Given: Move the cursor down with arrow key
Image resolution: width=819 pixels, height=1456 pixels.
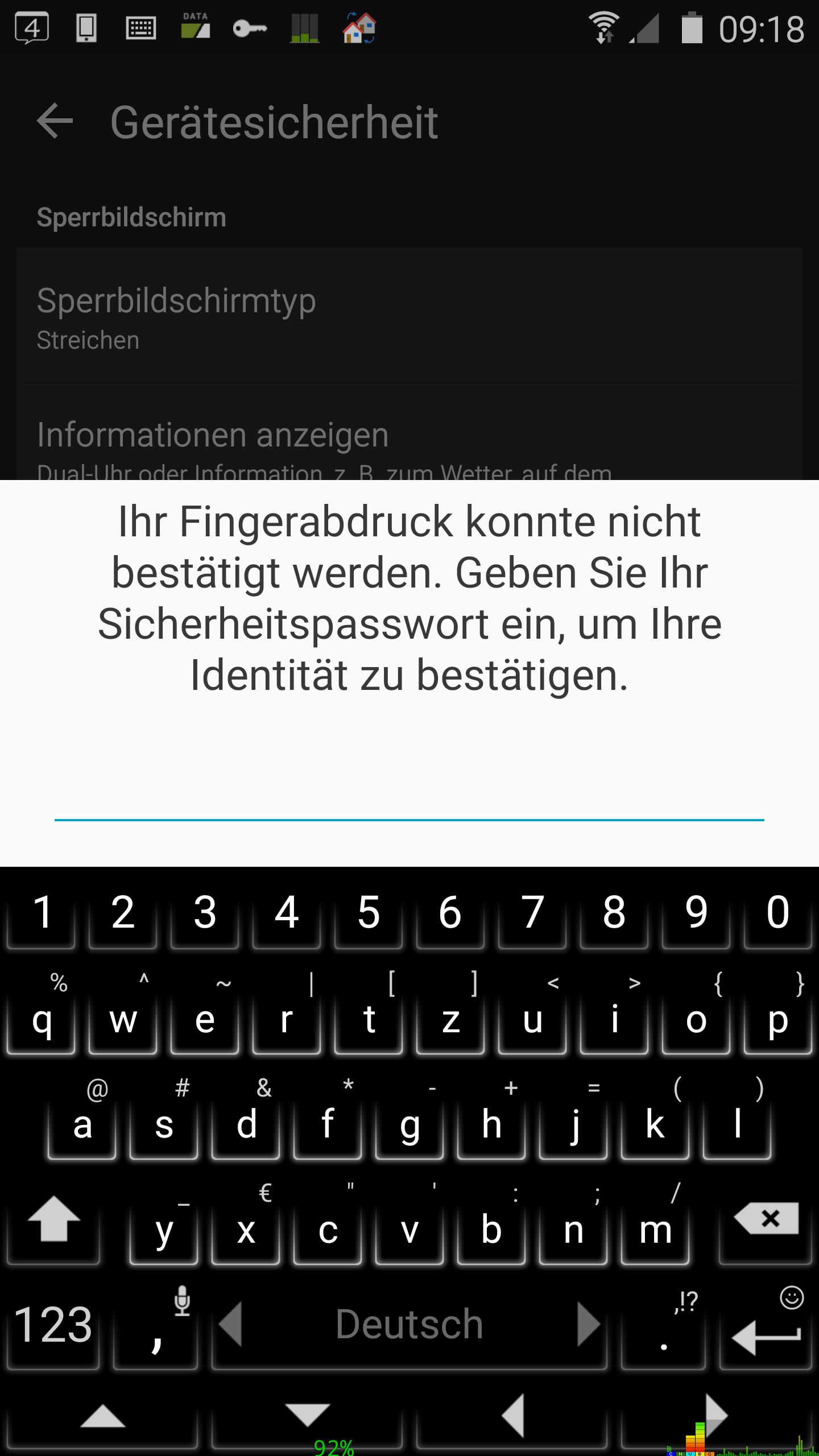Looking at the screenshot, I should [x=307, y=1417].
